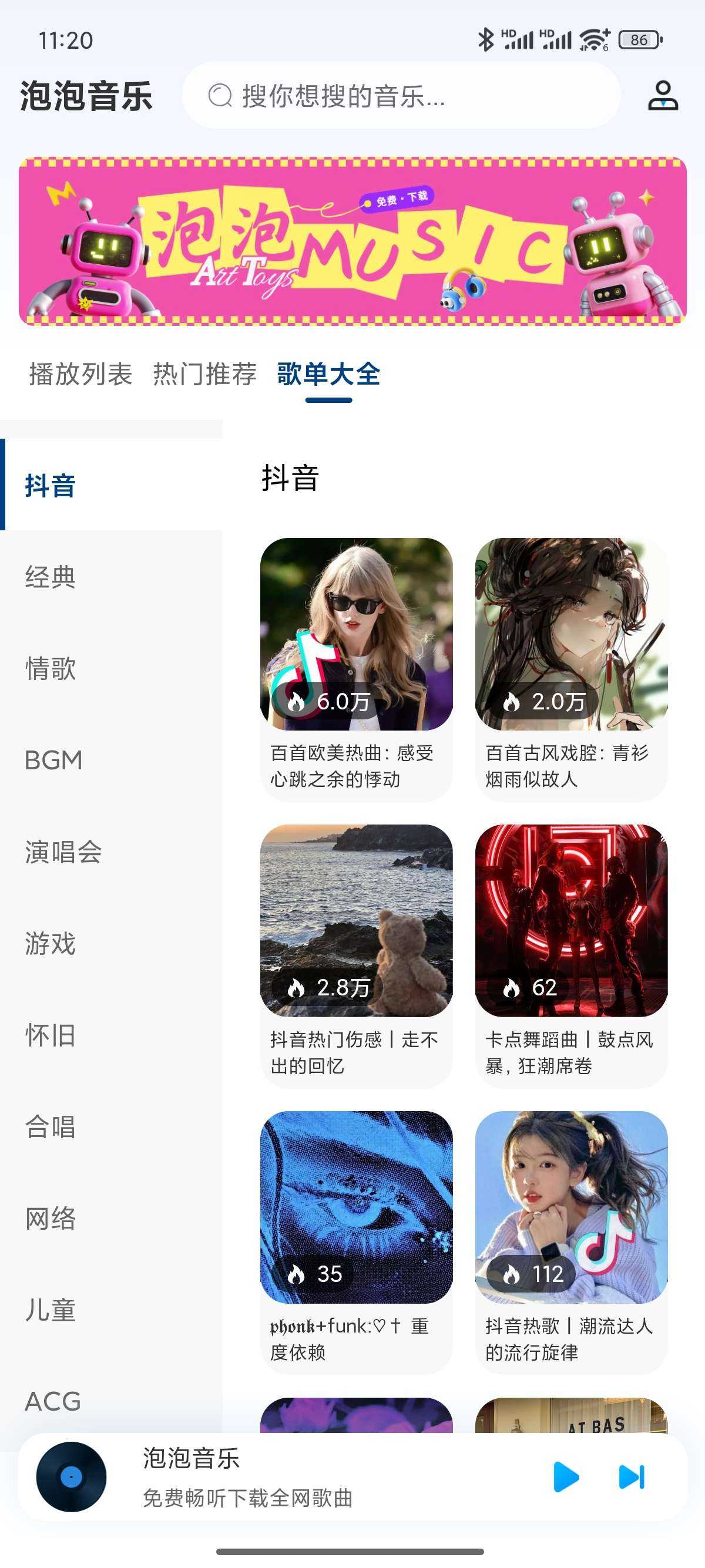The width and height of the screenshot is (705, 1568).
Task: Switch to the 热门推荐 tab
Action: pos(204,374)
